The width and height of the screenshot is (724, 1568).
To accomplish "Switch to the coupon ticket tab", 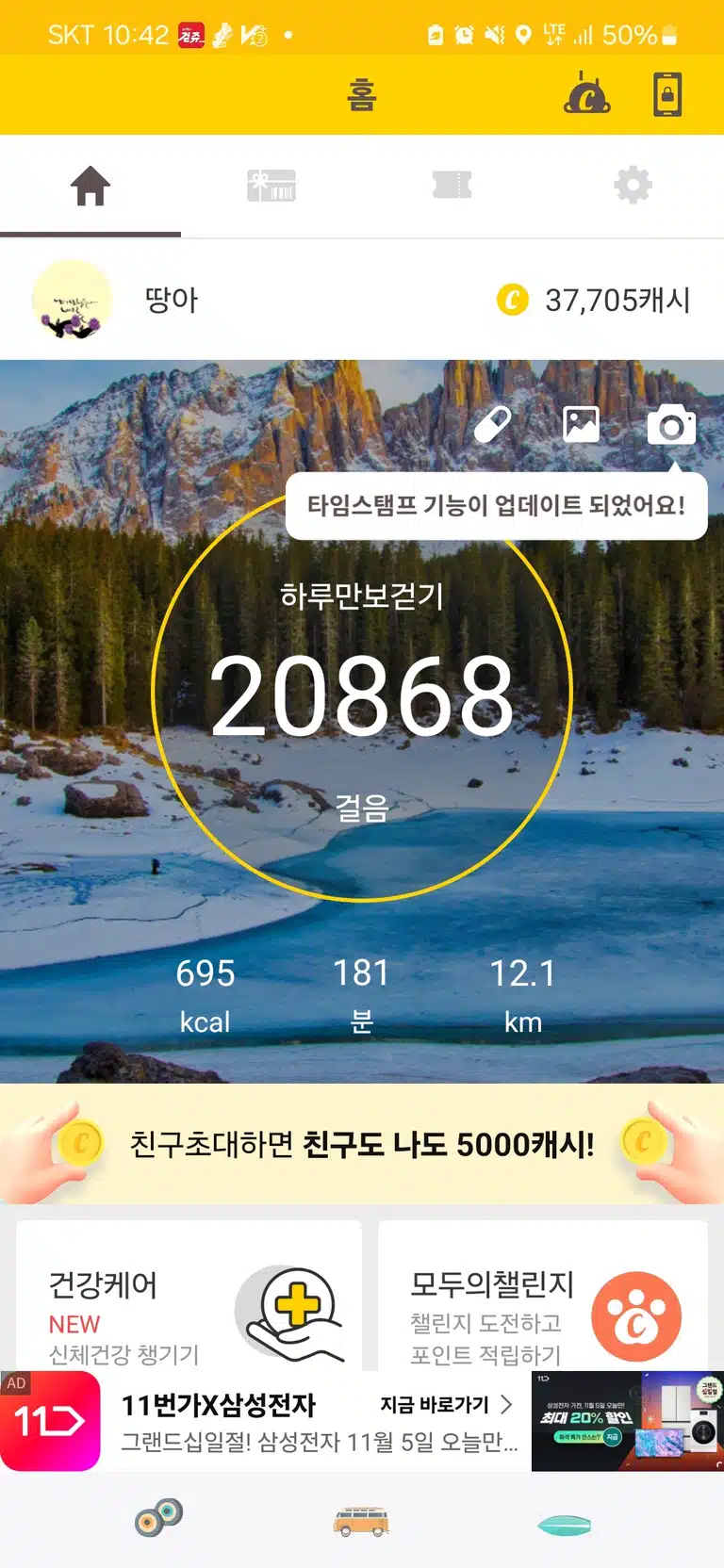I will tap(452, 186).
